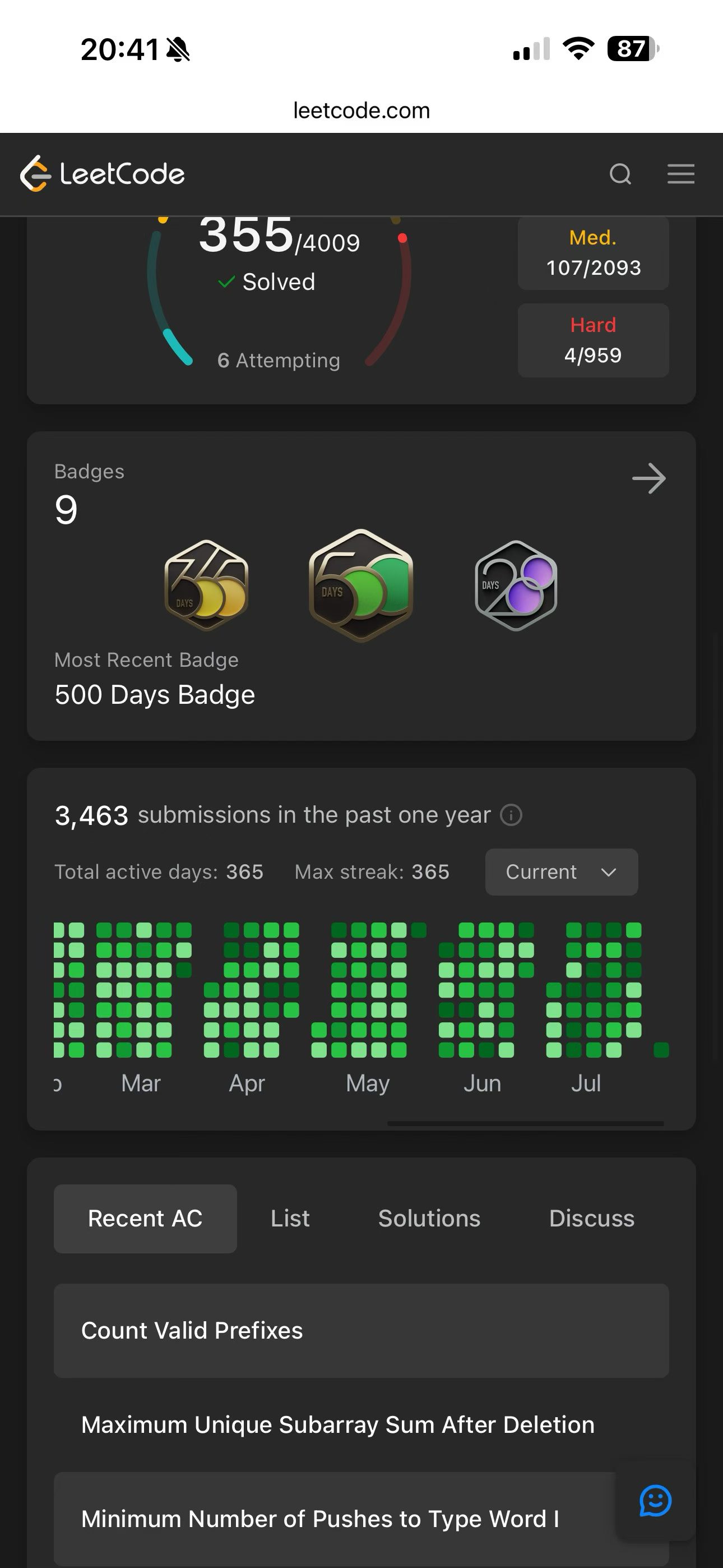Tap the leetcode.com address bar
Viewport: 723px width, 1568px height.
(x=361, y=110)
